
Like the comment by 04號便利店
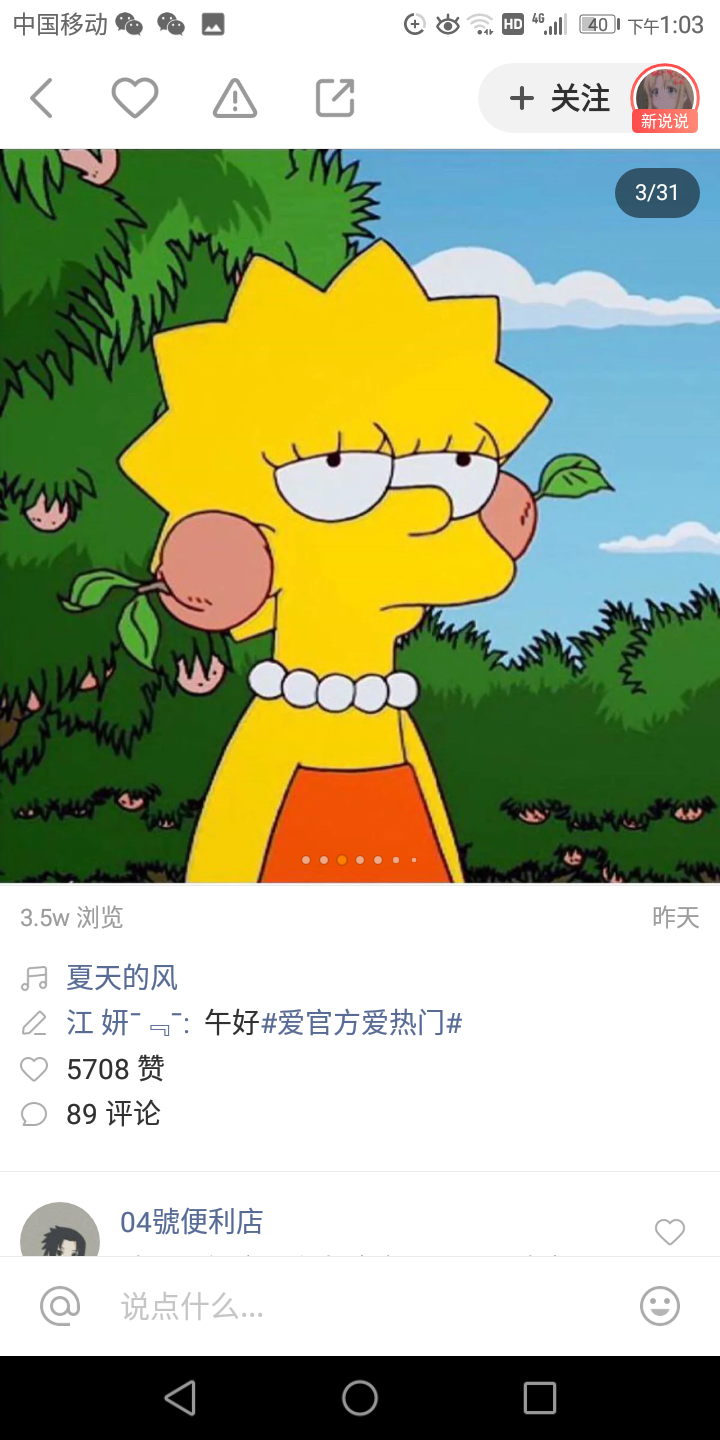tap(669, 1232)
